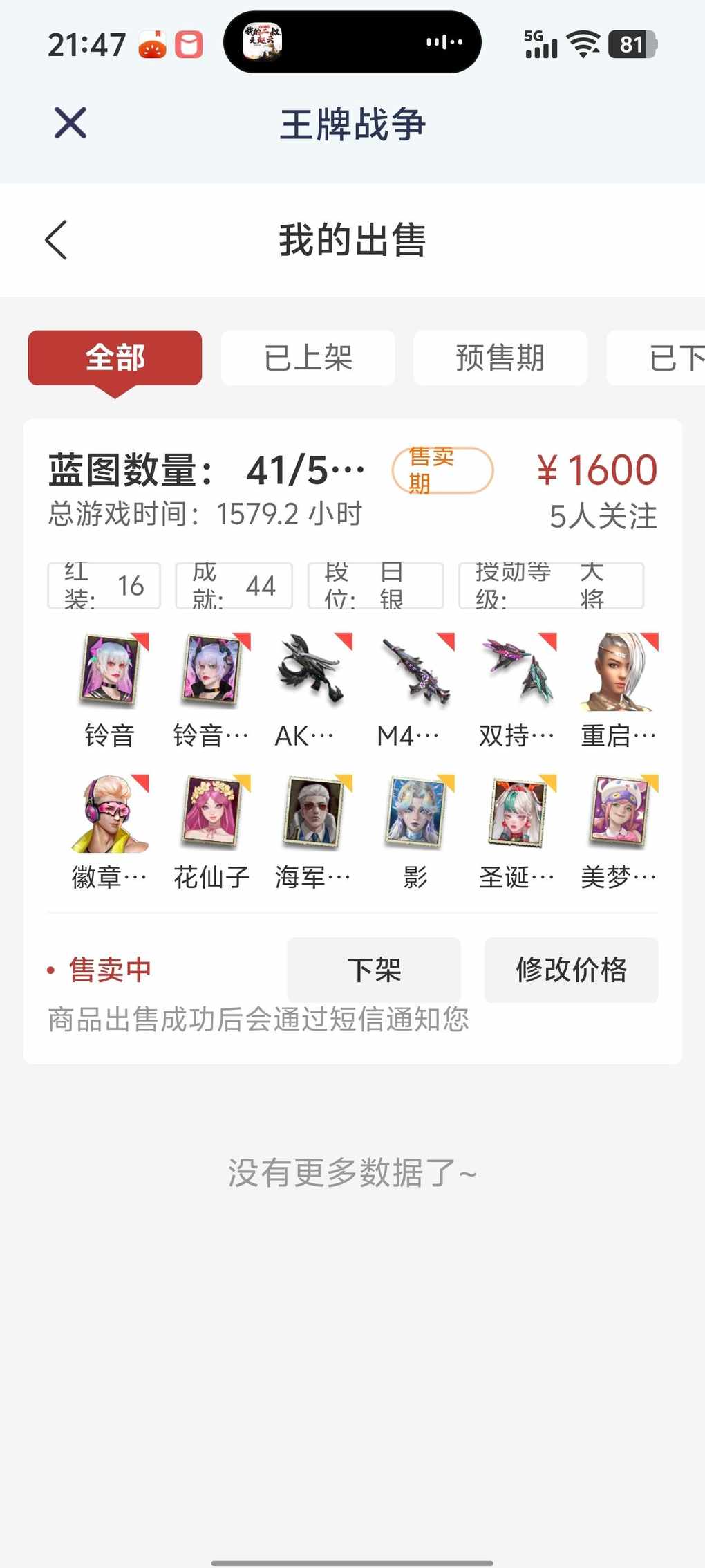Go back from 我的出售
This screenshot has height=1568, width=705.
tap(57, 240)
